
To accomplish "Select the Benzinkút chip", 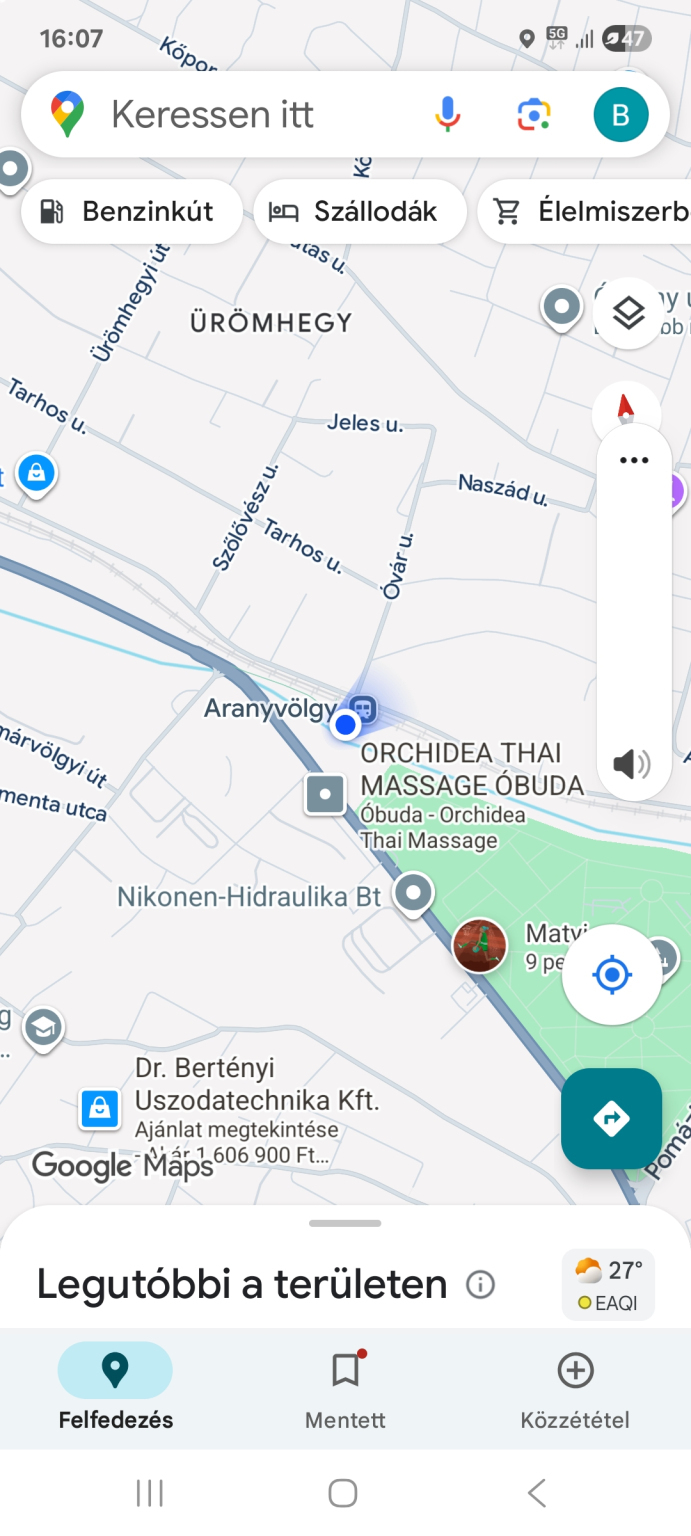I will 131,212.
